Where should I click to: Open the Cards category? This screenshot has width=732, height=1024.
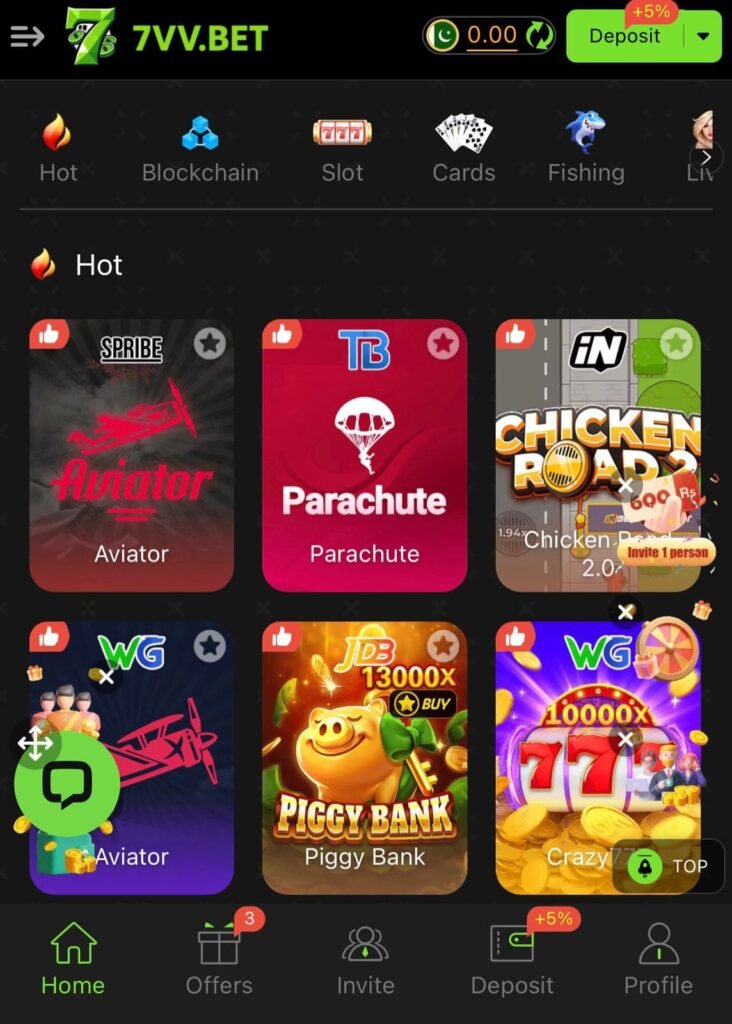464,150
